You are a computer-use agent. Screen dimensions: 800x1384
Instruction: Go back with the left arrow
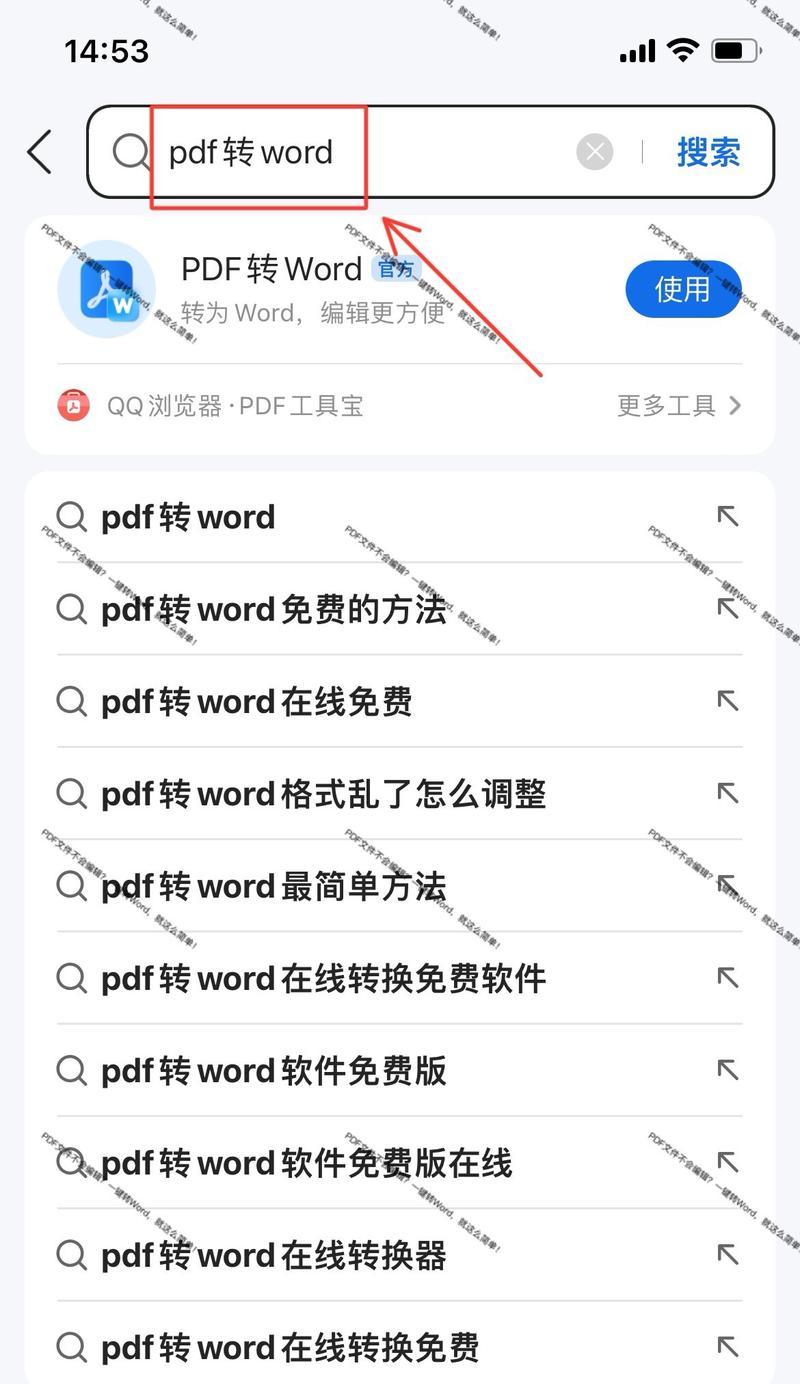pyautogui.click(x=39, y=153)
